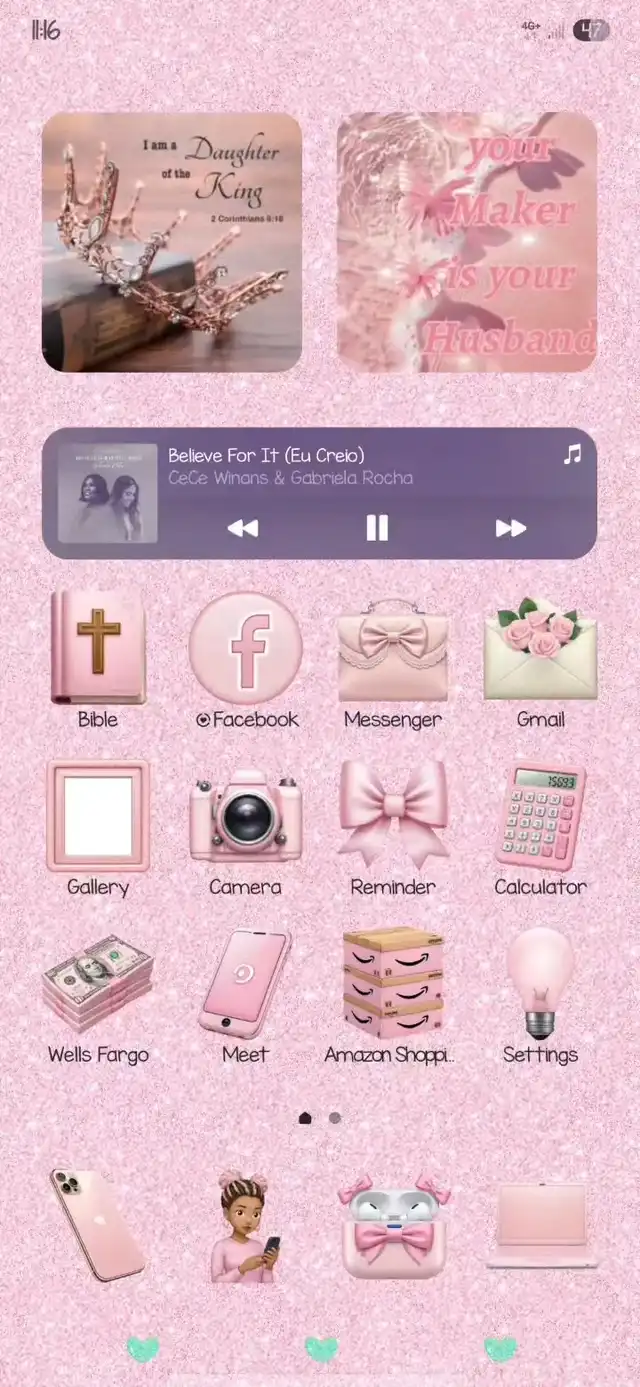Open the Daughter of the King widget
Image resolution: width=640 pixels, height=1387 pixels.
[x=171, y=242]
